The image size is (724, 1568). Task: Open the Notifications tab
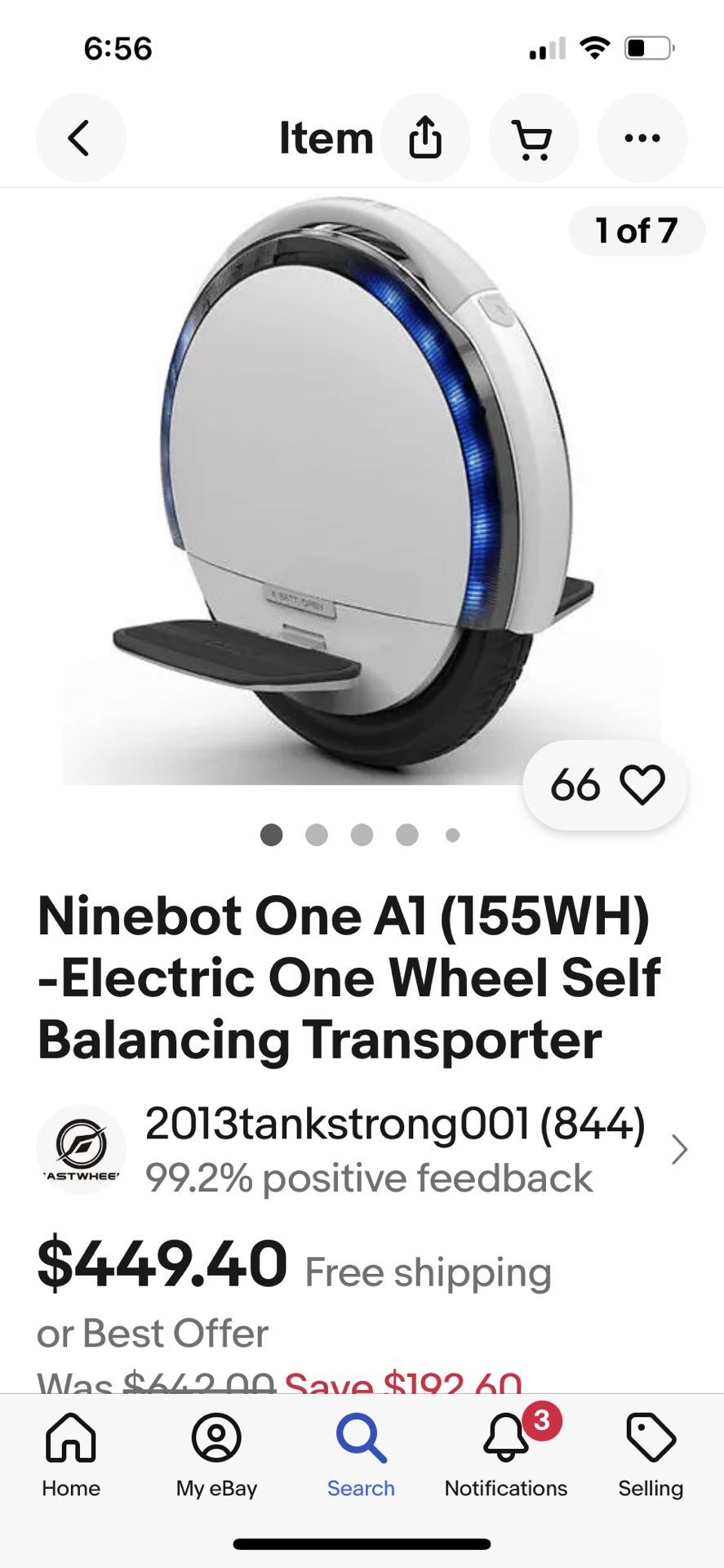(x=506, y=1456)
